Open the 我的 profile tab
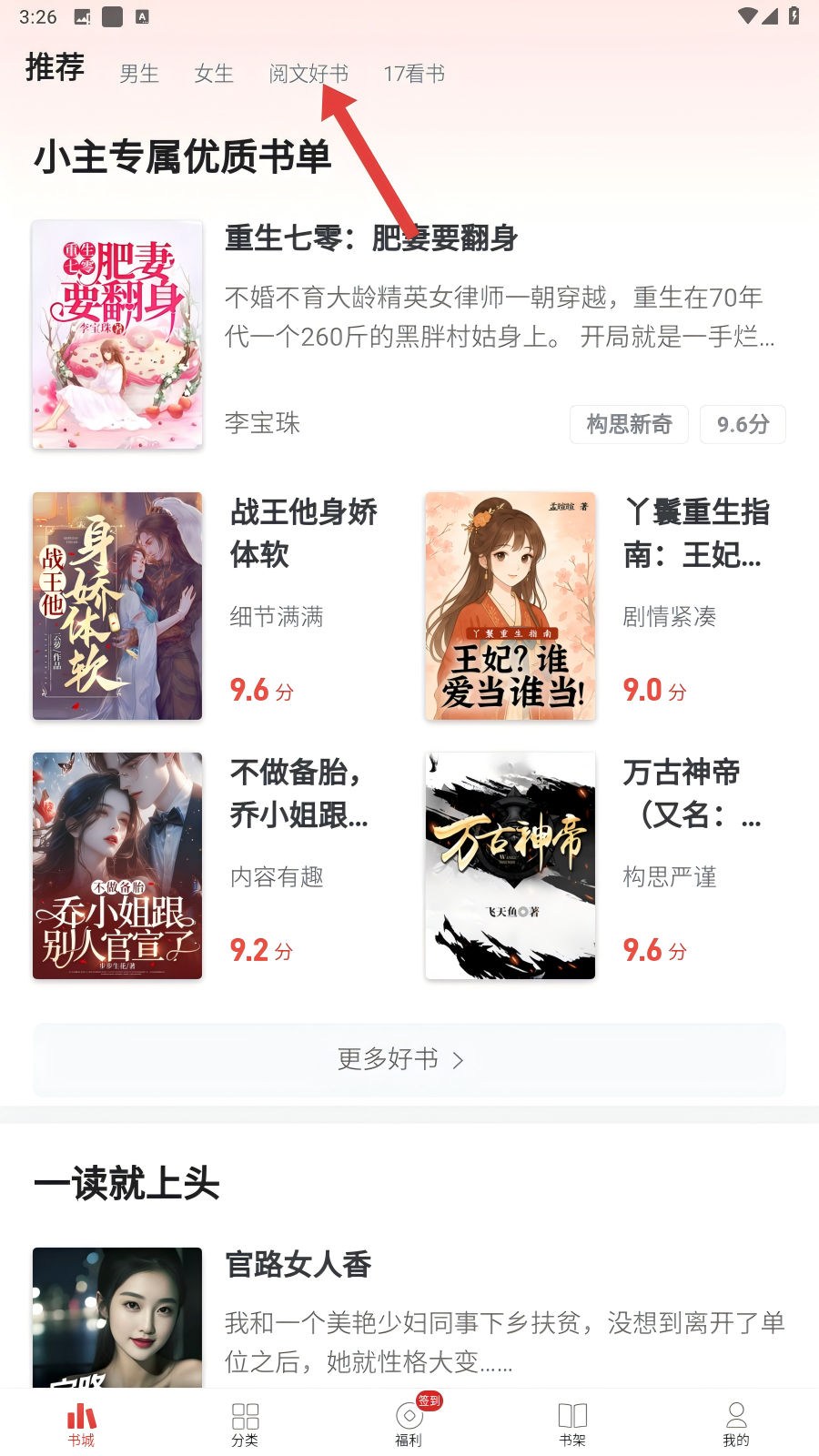This screenshot has width=819, height=1456. pos(736,1424)
